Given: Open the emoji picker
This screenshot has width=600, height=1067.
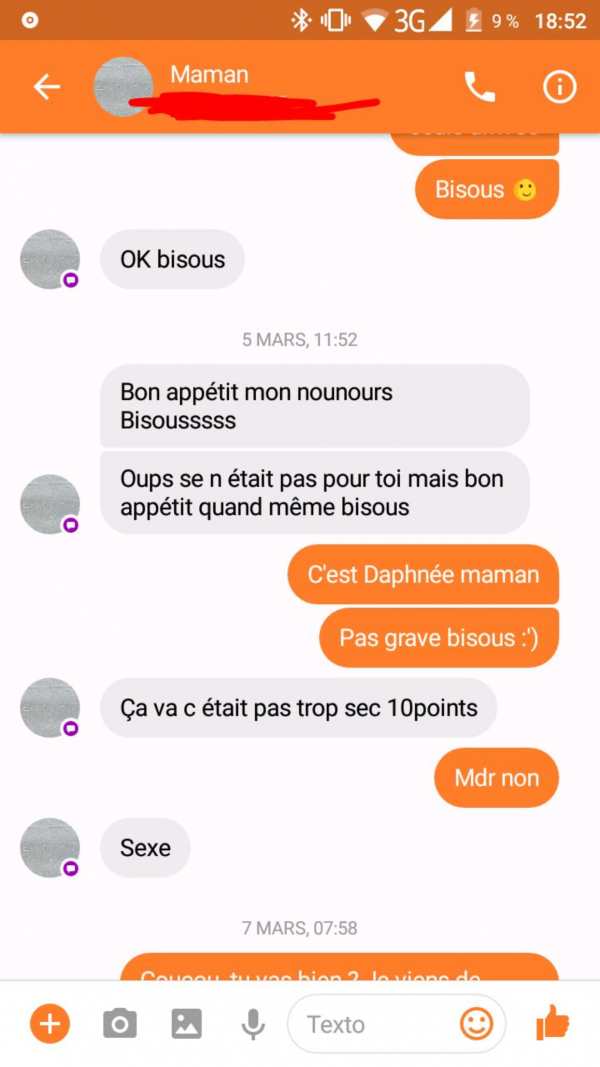Looking at the screenshot, I should (x=476, y=1023).
